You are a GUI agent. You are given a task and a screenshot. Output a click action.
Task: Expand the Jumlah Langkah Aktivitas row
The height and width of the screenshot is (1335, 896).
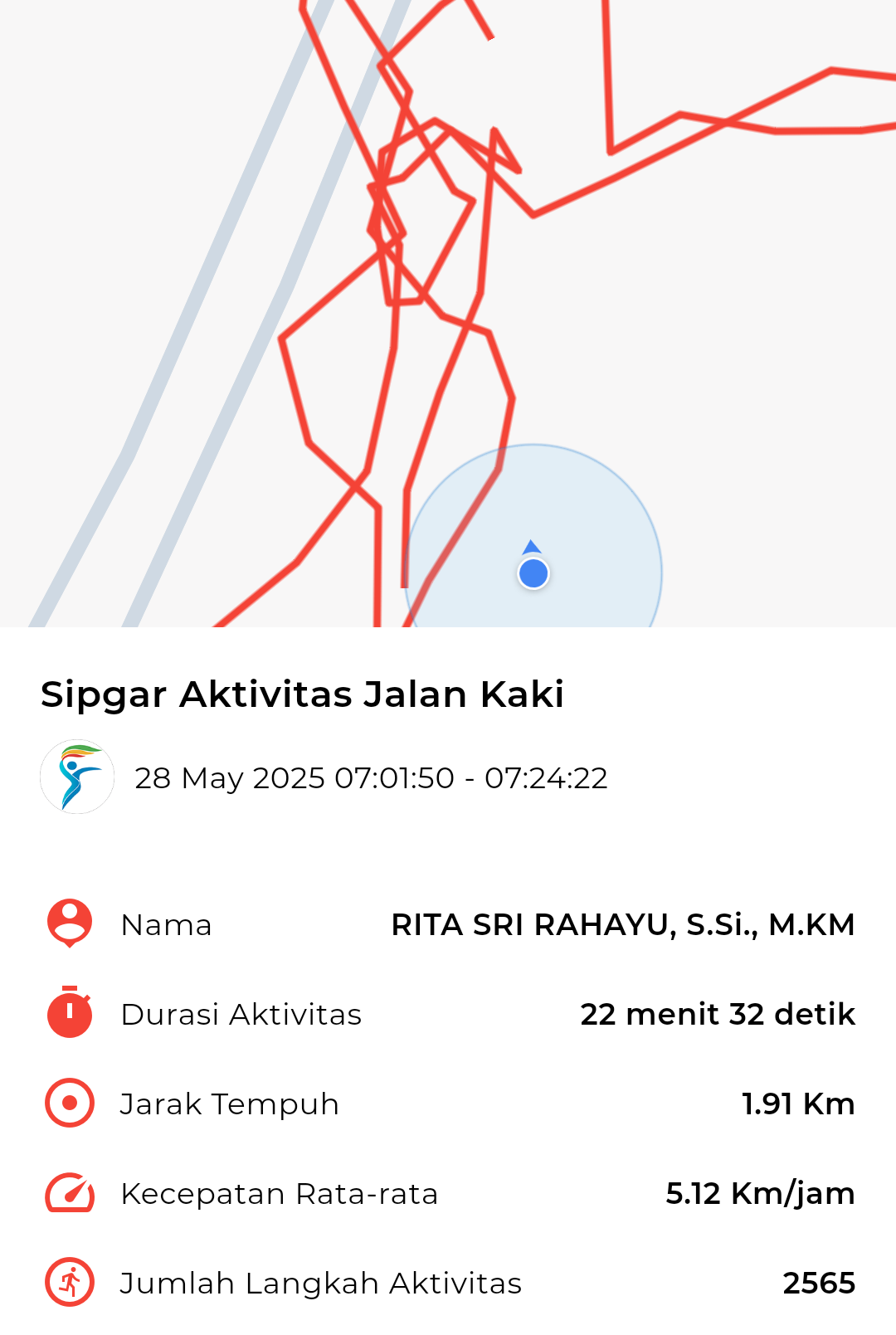click(x=448, y=1283)
